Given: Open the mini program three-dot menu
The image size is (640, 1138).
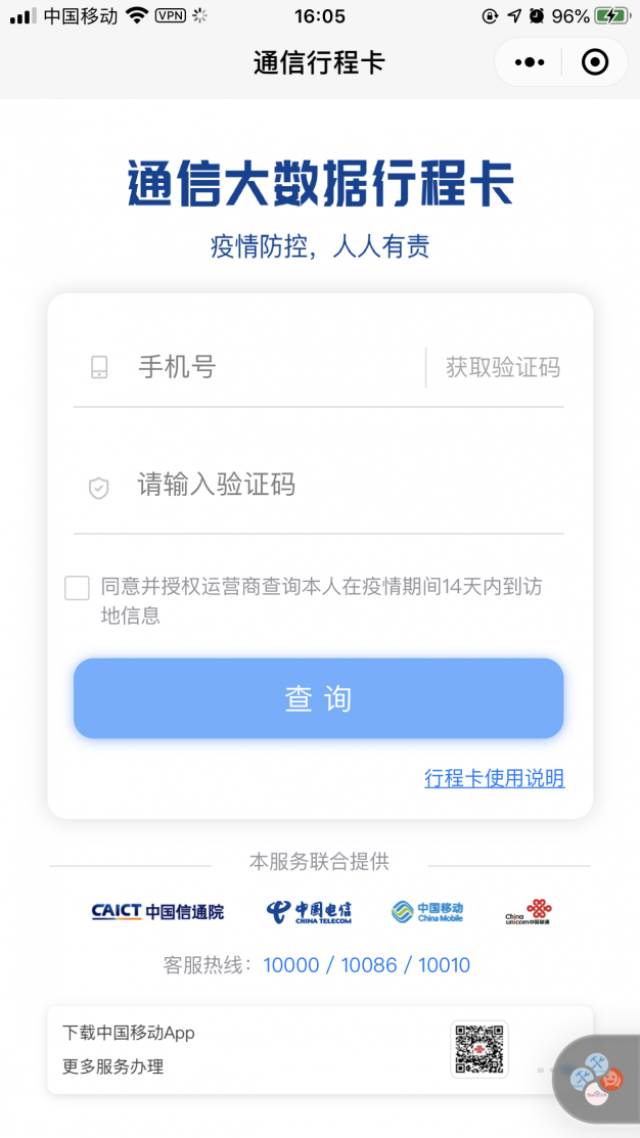Looking at the screenshot, I should pyautogui.click(x=530, y=63).
